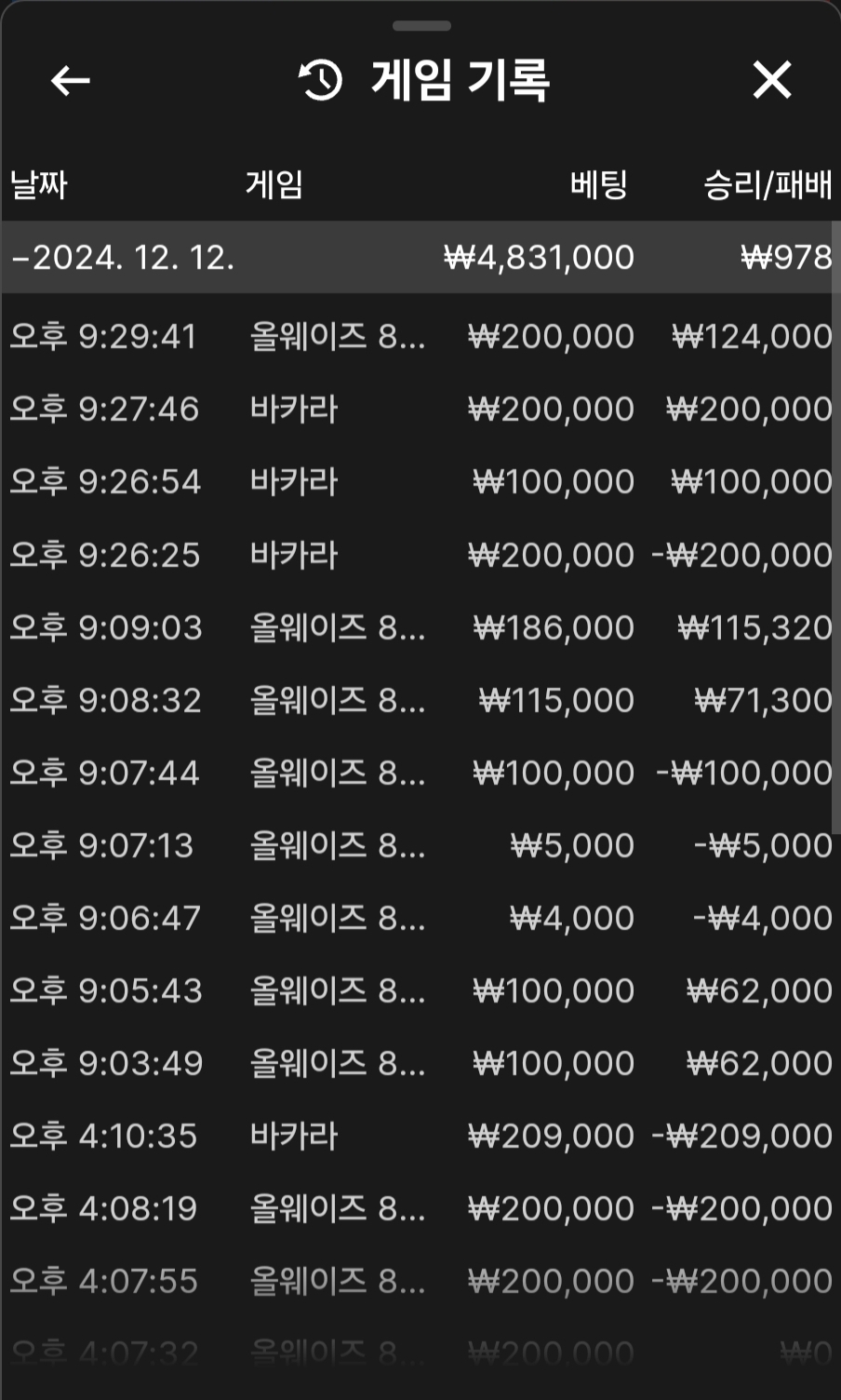Open the 오후 9:27:46 바카라 record
The height and width of the screenshot is (1400, 841).
click(x=420, y=409)
